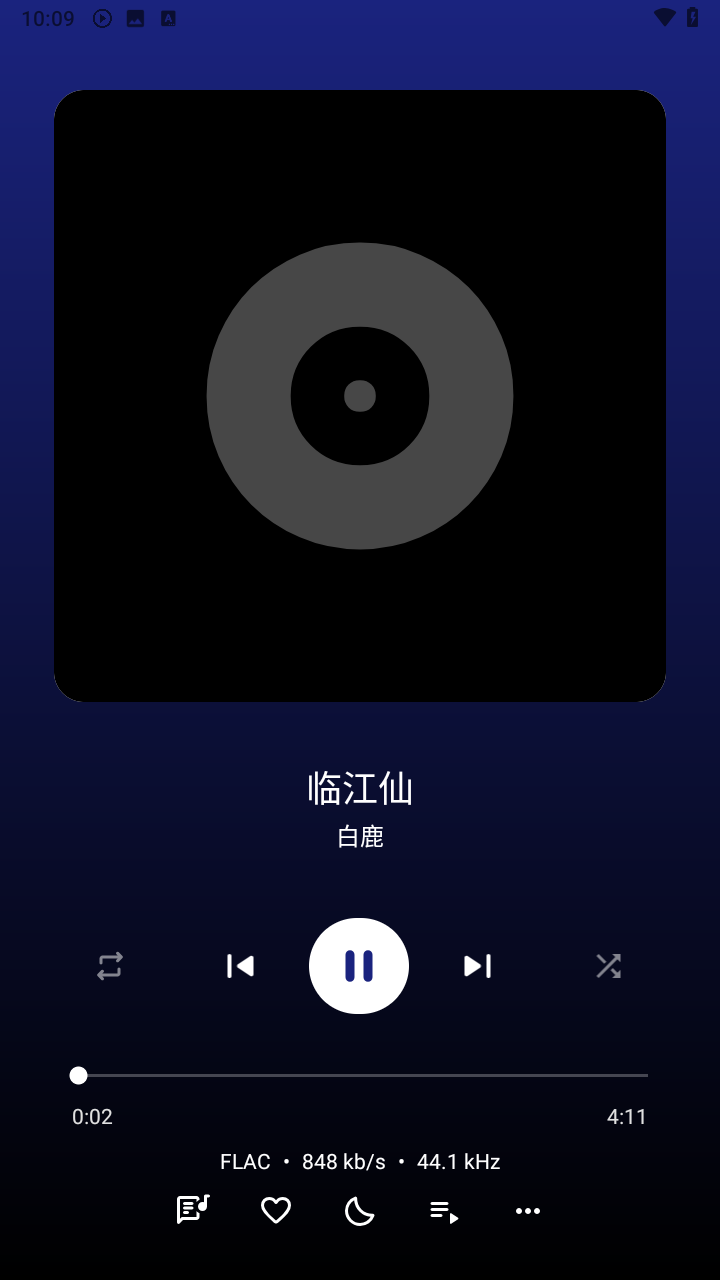Click the elapsed time 0:02
The width and height of the screenshot is (720, 1280).
(91, 1117)
